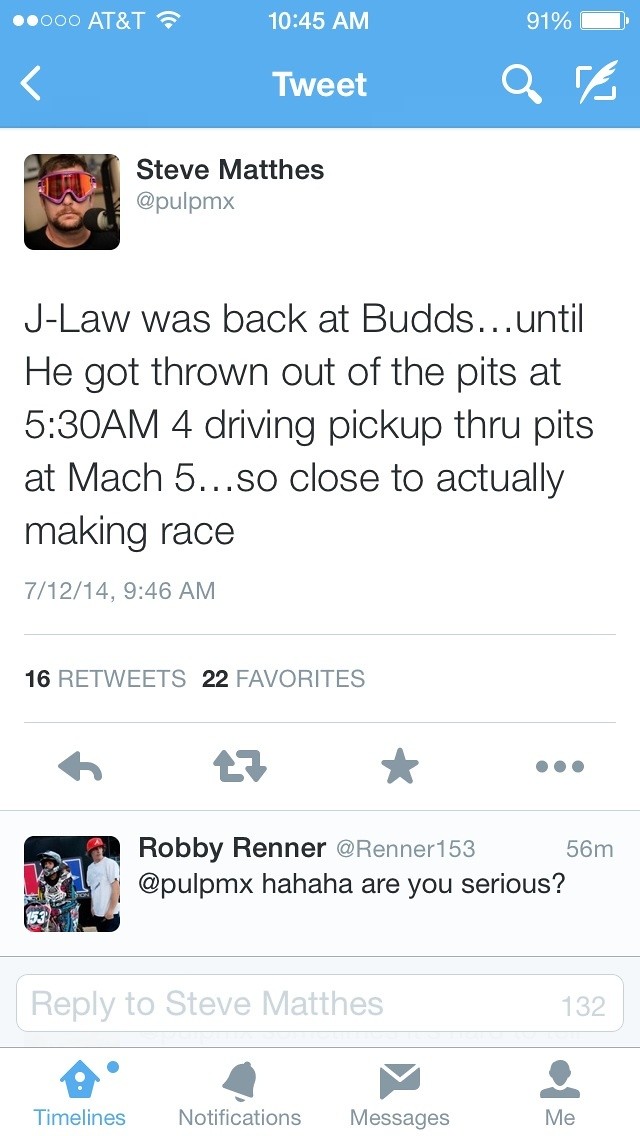Open Steve Matthes' profile picture

(72, 202)
